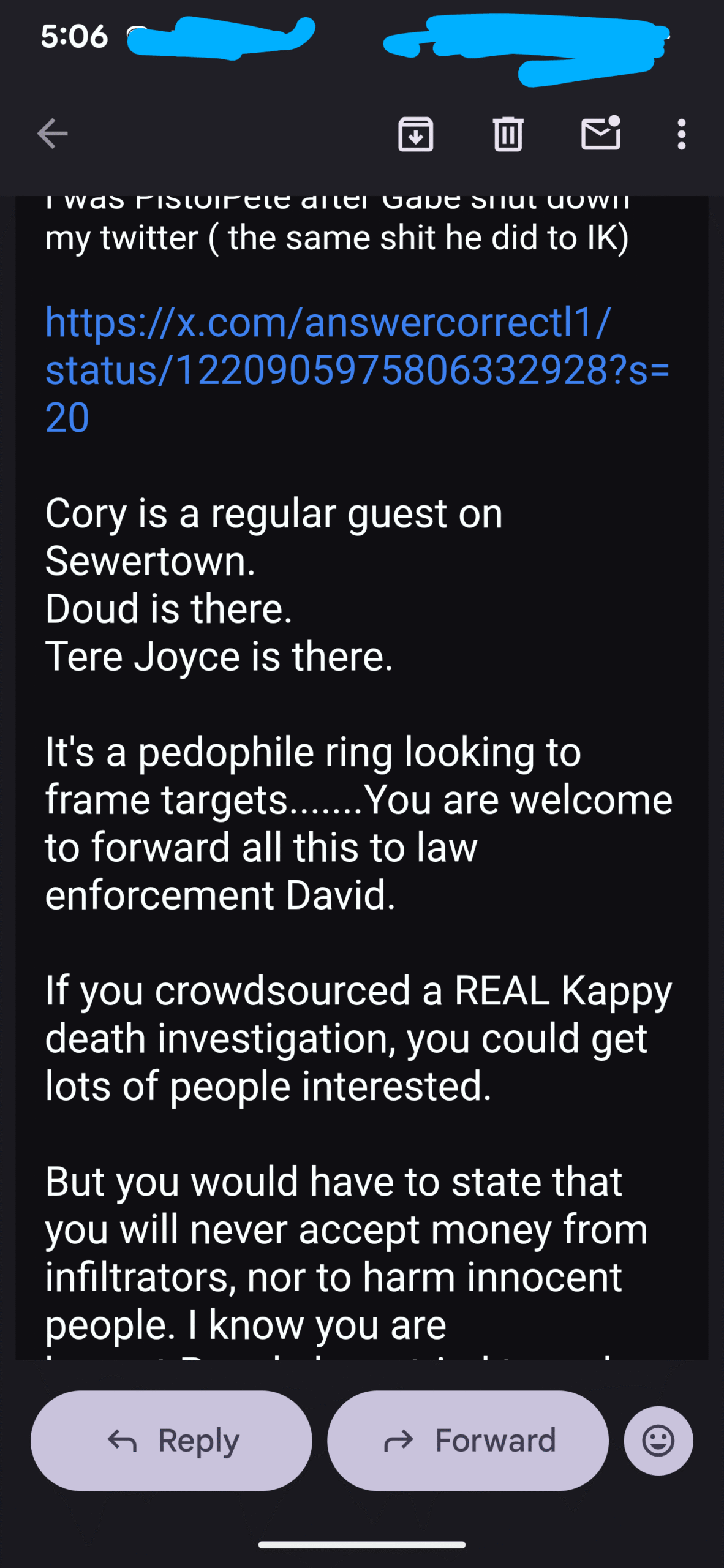
Task: Mark this email as unread
Action: tap(600, 134)
